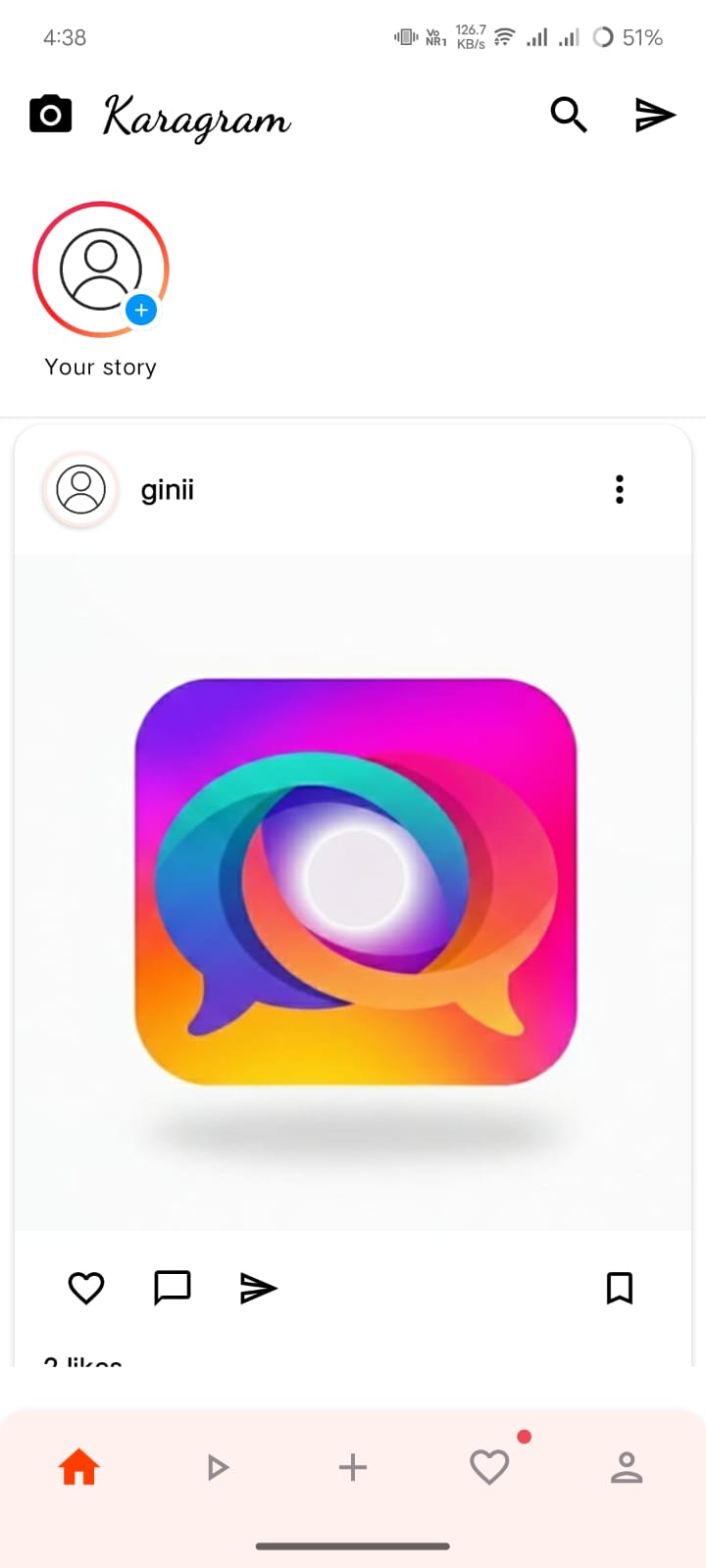Open the camera from the top-left icon
The height and width of the screenshot is (1568, 706).
(x=51, y=114)
